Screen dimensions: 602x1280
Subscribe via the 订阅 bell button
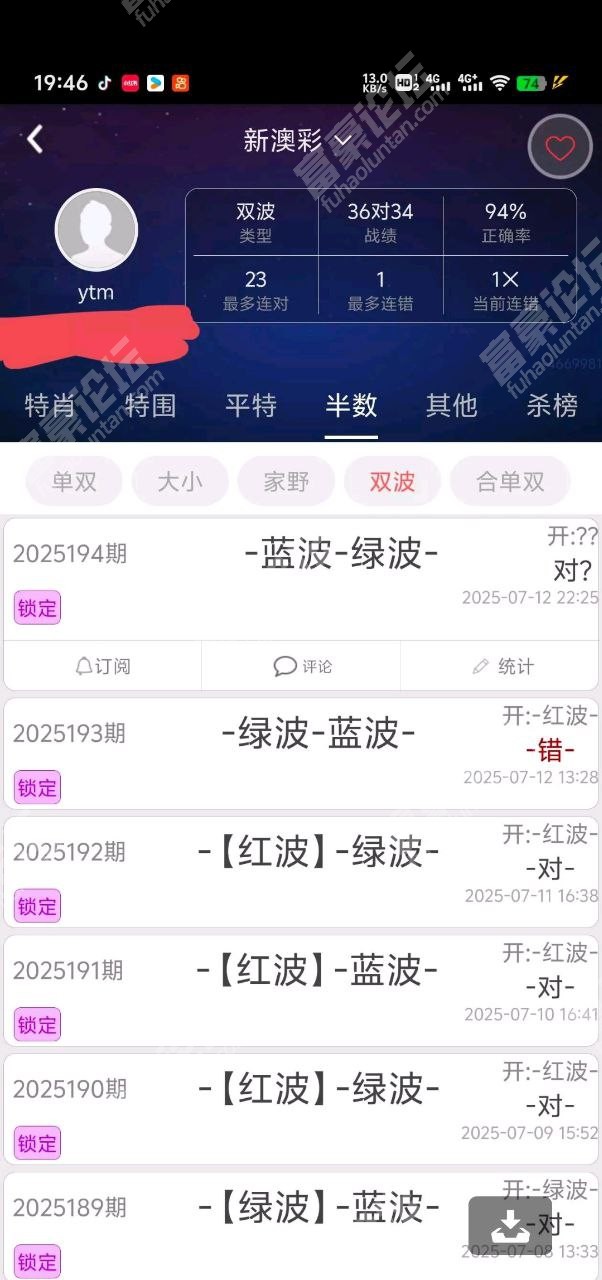pos(103,666)
